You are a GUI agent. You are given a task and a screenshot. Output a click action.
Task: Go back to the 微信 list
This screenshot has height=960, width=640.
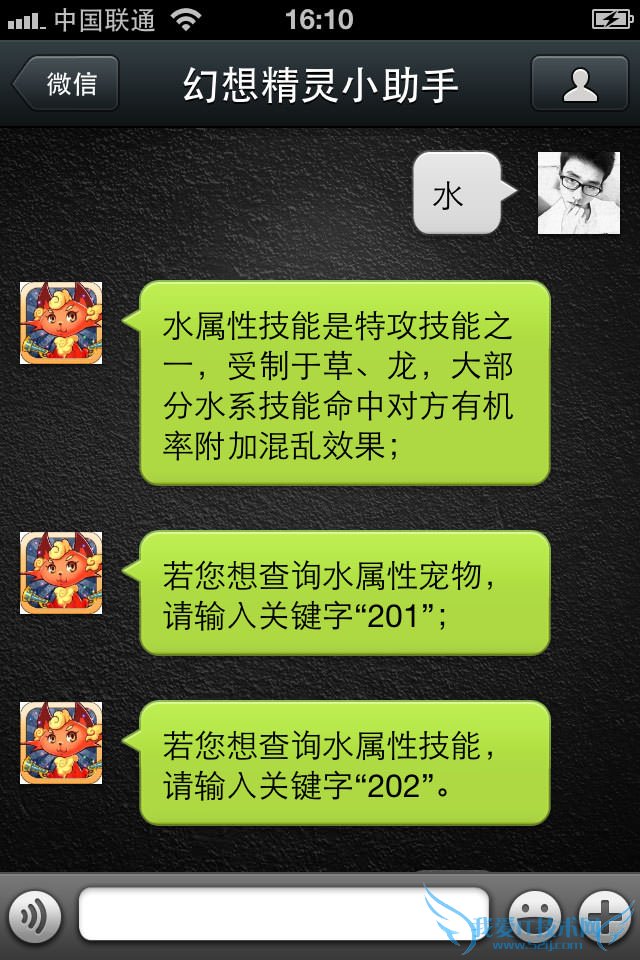pos(68,84)
